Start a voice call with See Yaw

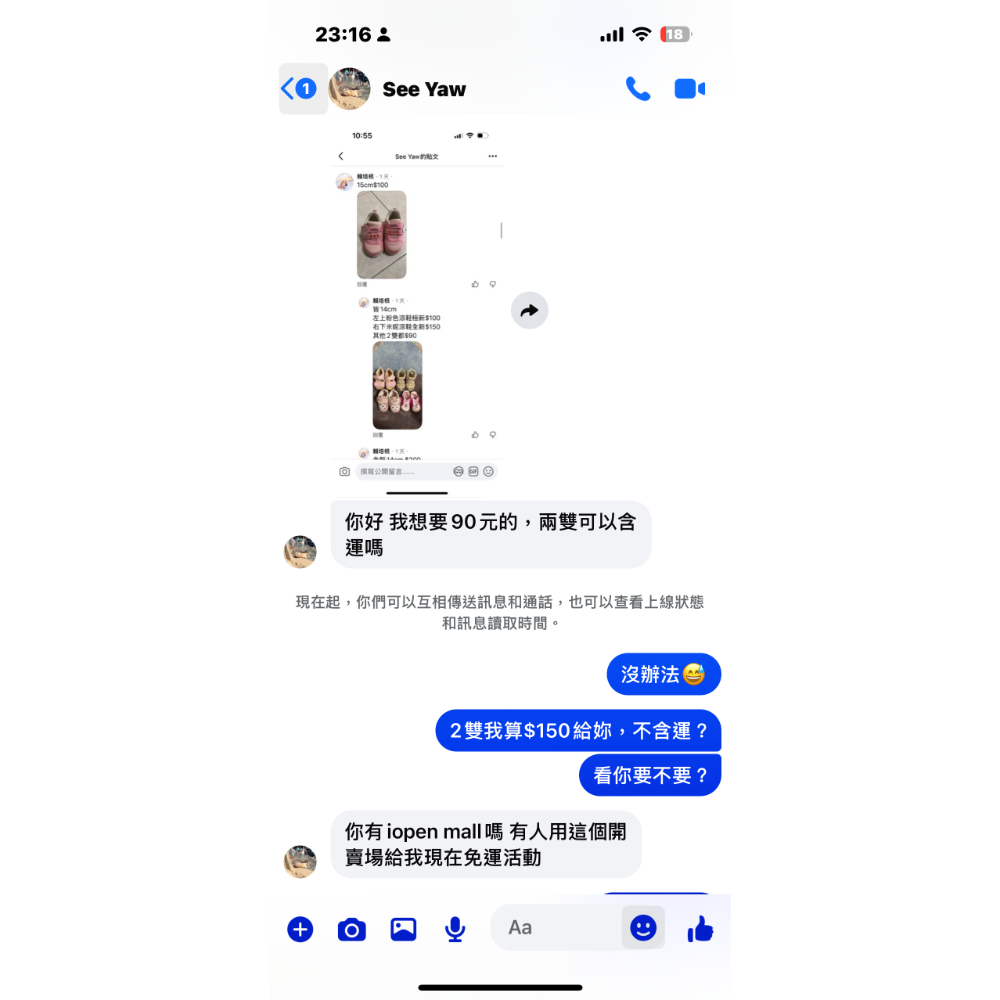point(637,89)
